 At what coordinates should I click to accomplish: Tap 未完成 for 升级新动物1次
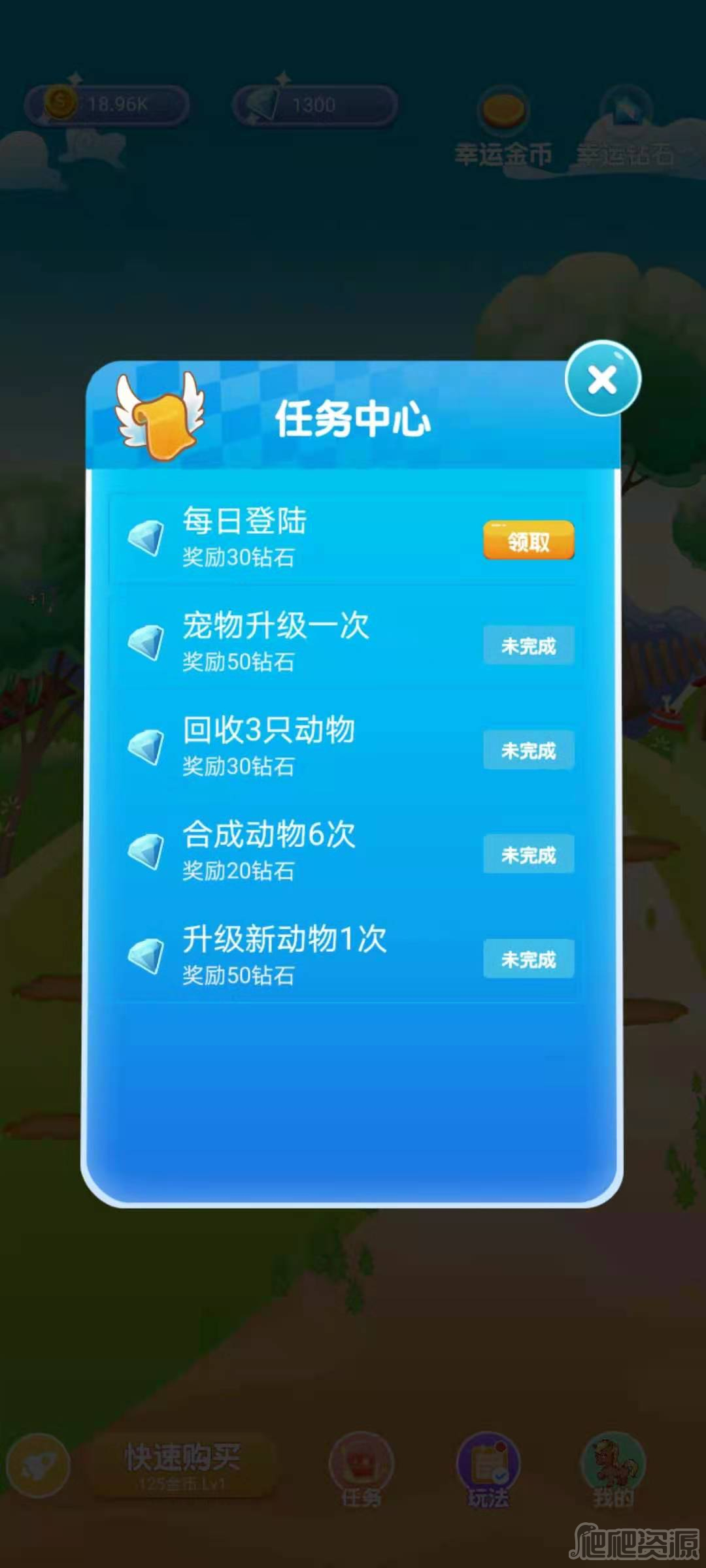[529, 958]
